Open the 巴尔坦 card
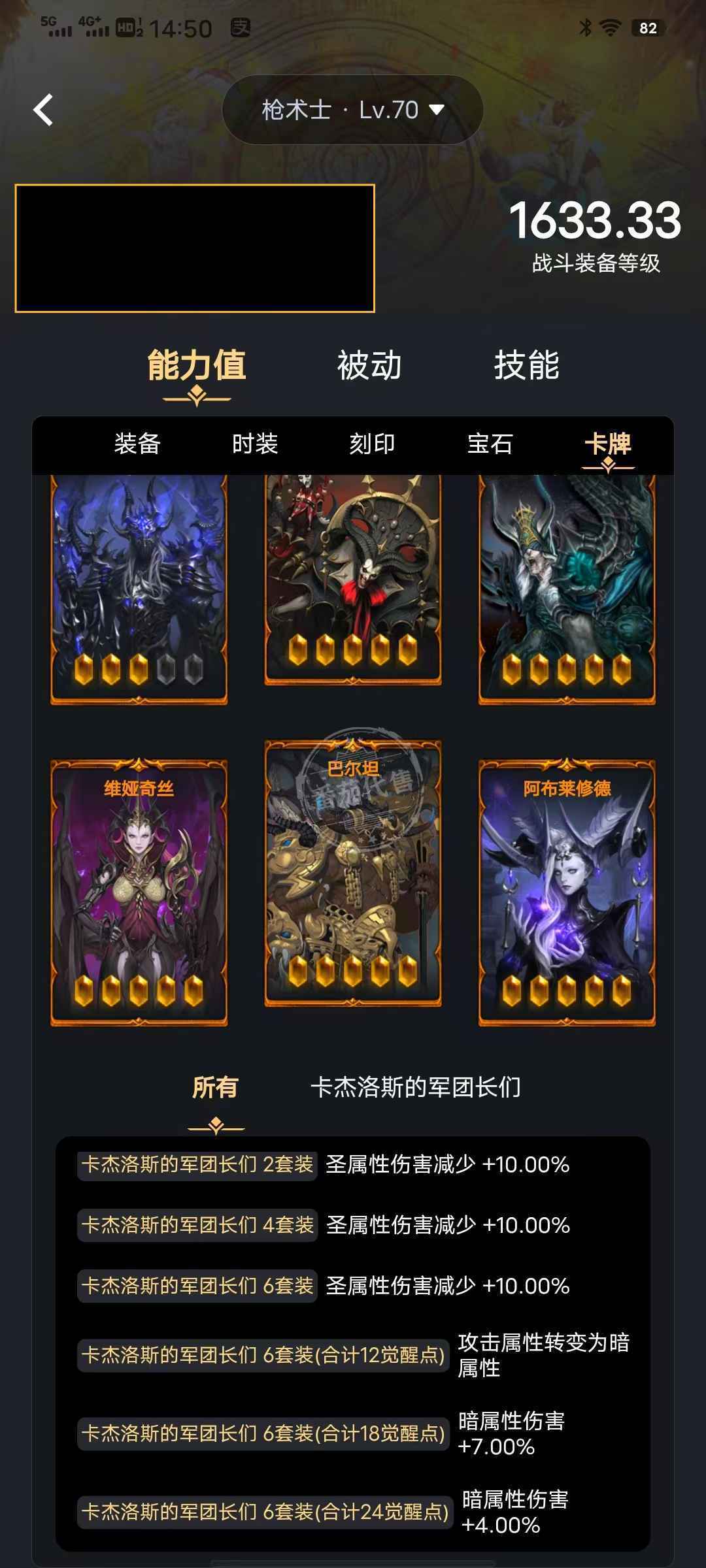Image resolution: width=706 pixels, height=1568 pixels. point(352,872)
